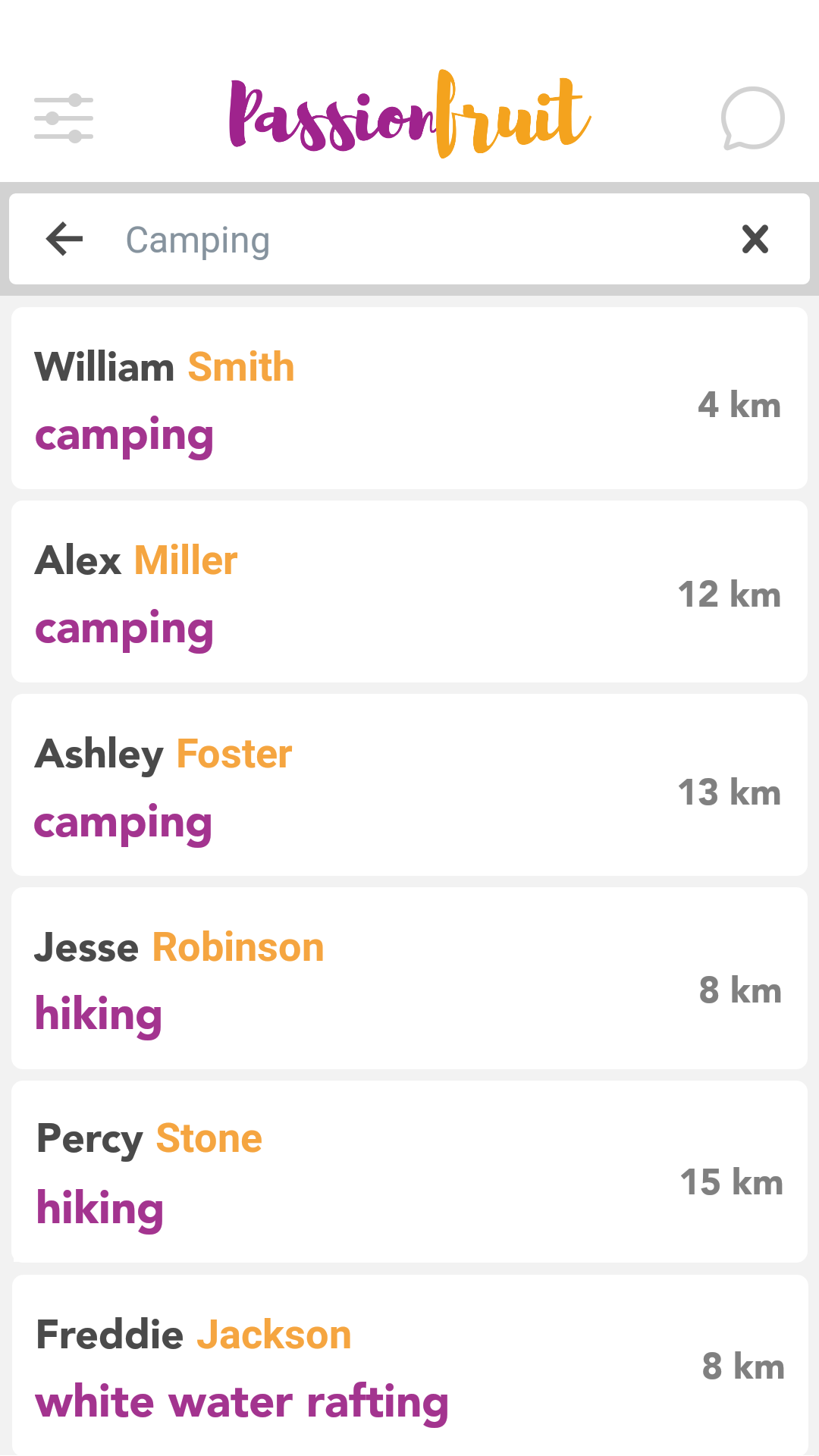Image resolution: width=819 pixels, height=1456 pixels.
Task: Edit the Camping search field
Action: click(x=409, y=240)
